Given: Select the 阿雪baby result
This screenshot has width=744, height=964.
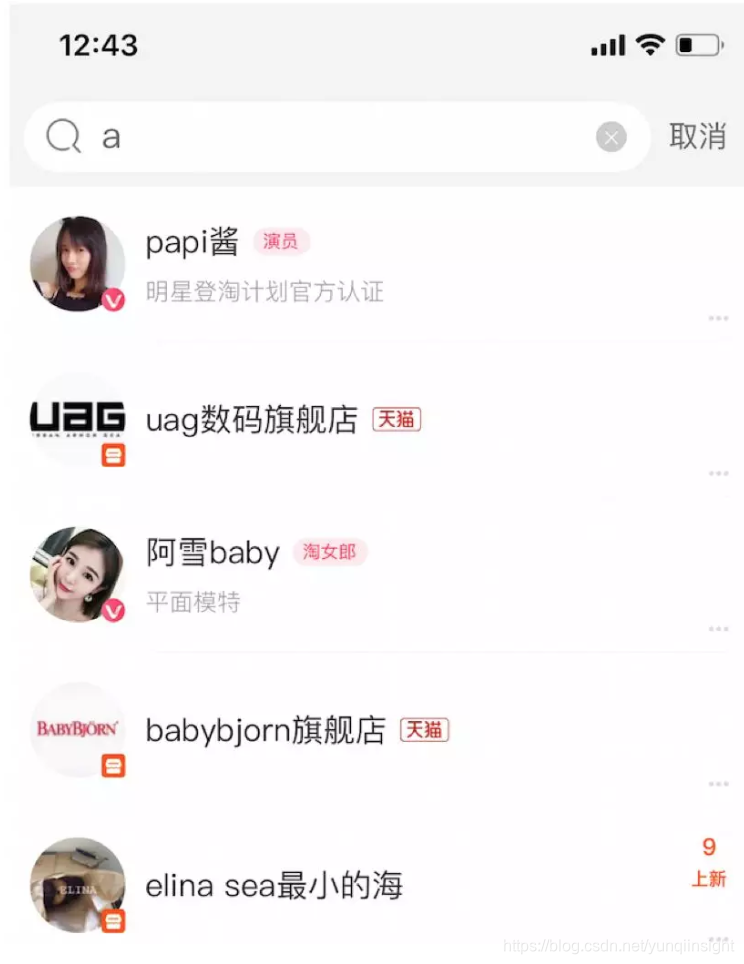Looking at the screenshot, I should (x=212, y=552).
